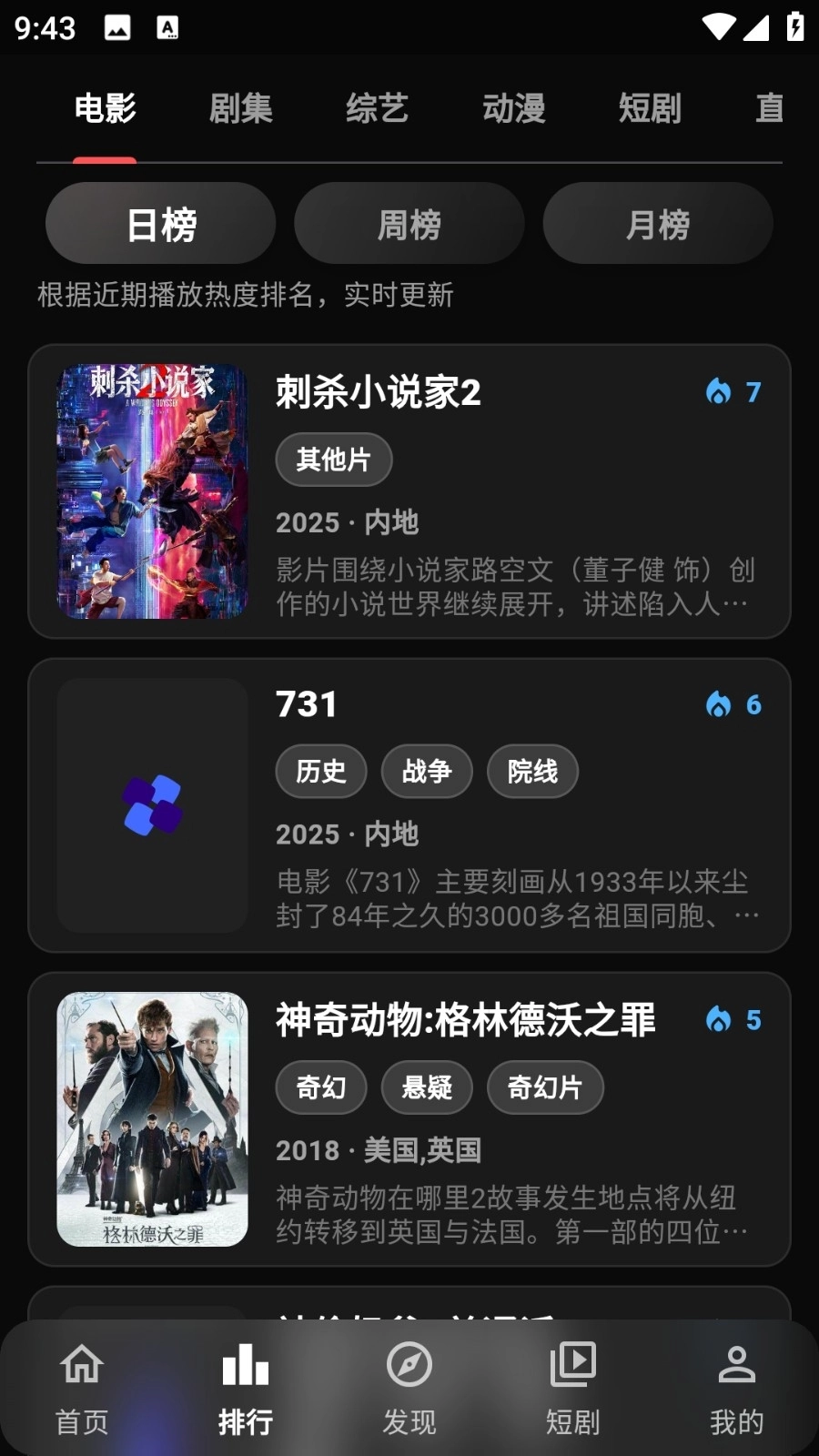Switch to 月榜 monthly ranking

coord(657,223)
